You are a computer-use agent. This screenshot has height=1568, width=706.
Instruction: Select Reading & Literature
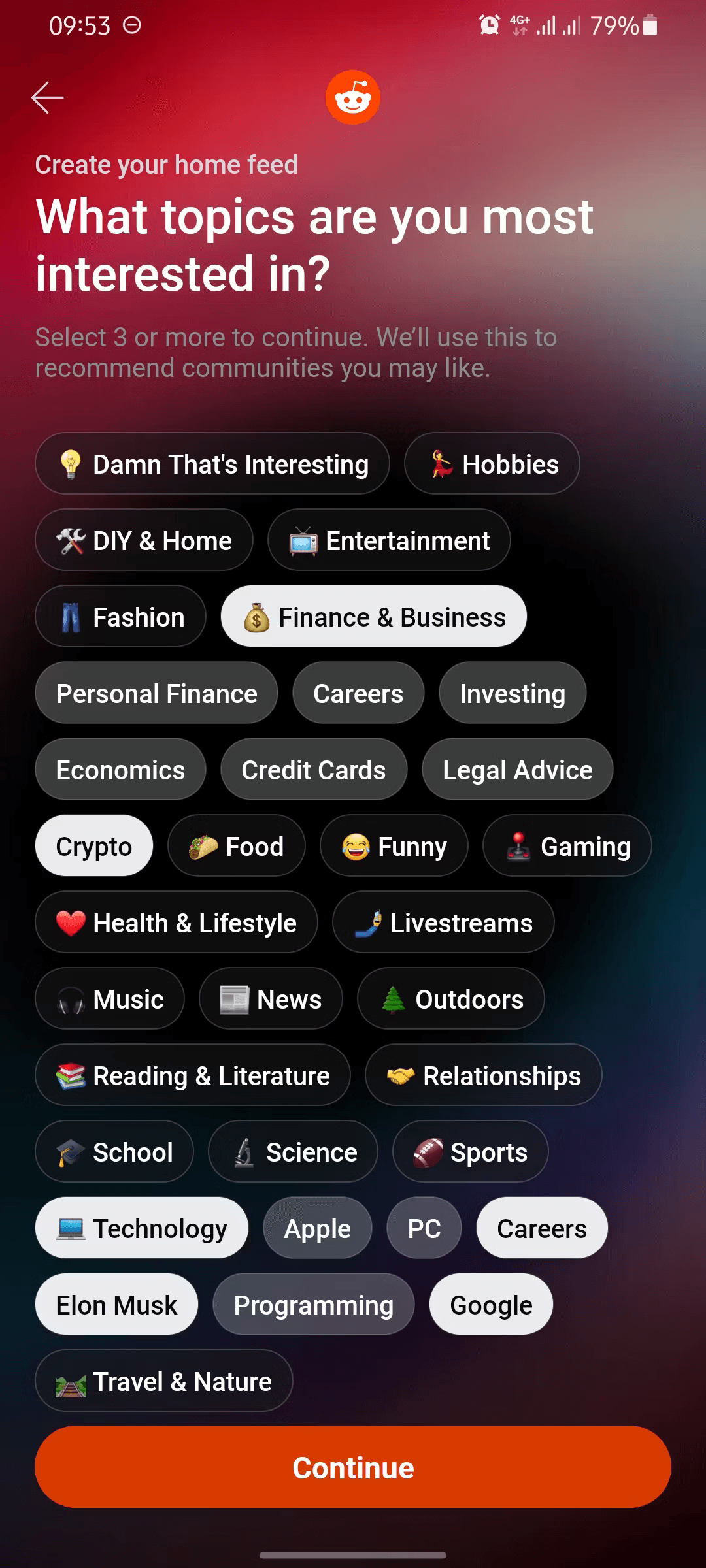point(193,1075)
